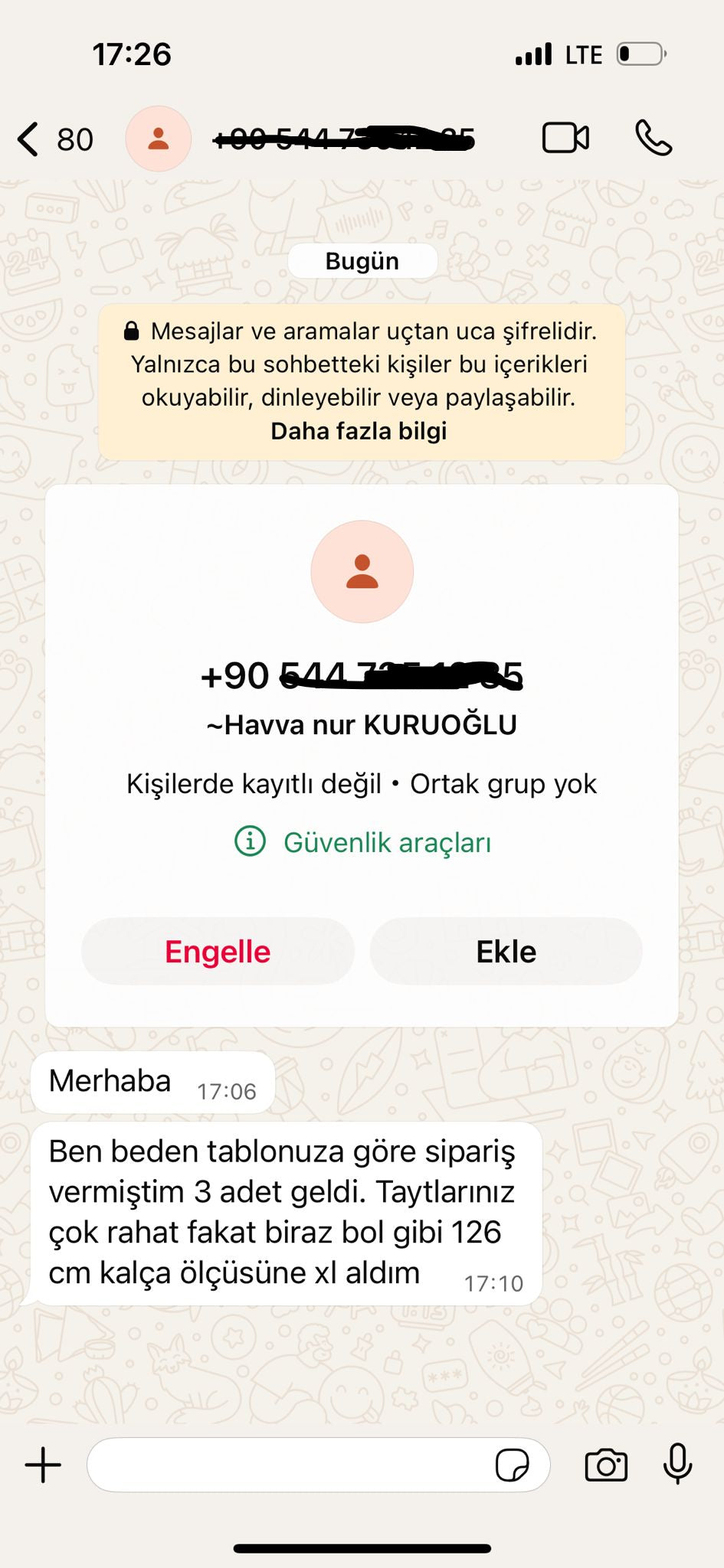Screen dimensions: 724x1568
Task: Start a voice call
Action: [x=654, y=139]
